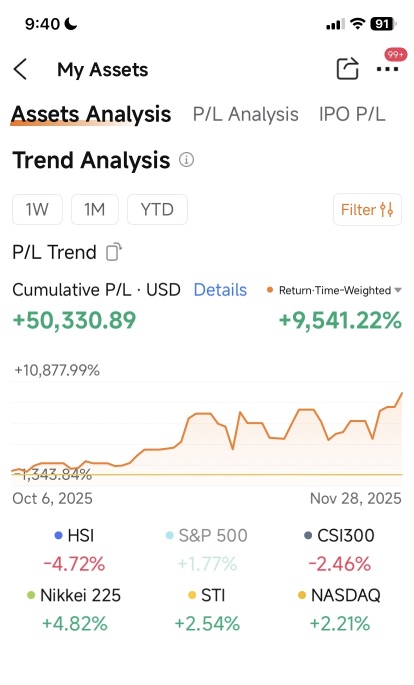Image resolution: width=414 pixels, height=685 pixels.
Task: Tap the icon beside P/L Trend
Action: [114, 252]
